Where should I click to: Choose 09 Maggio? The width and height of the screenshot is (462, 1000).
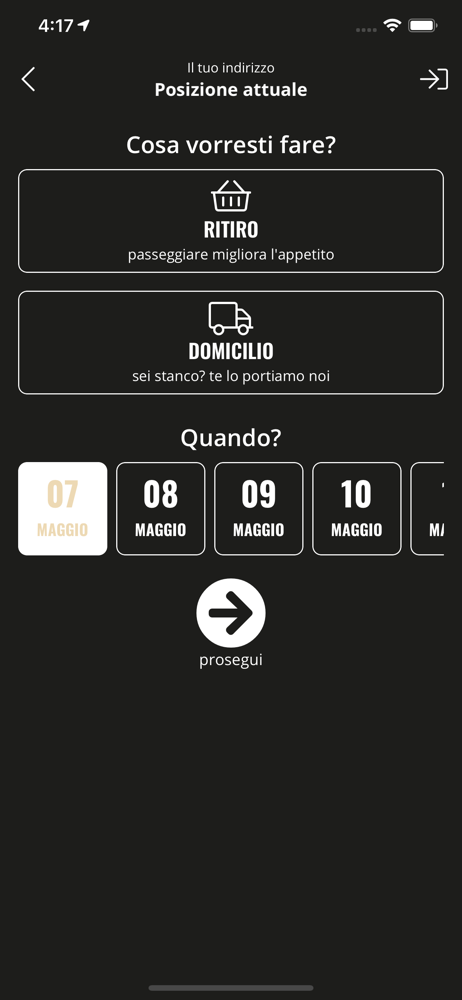coord(258,508)
